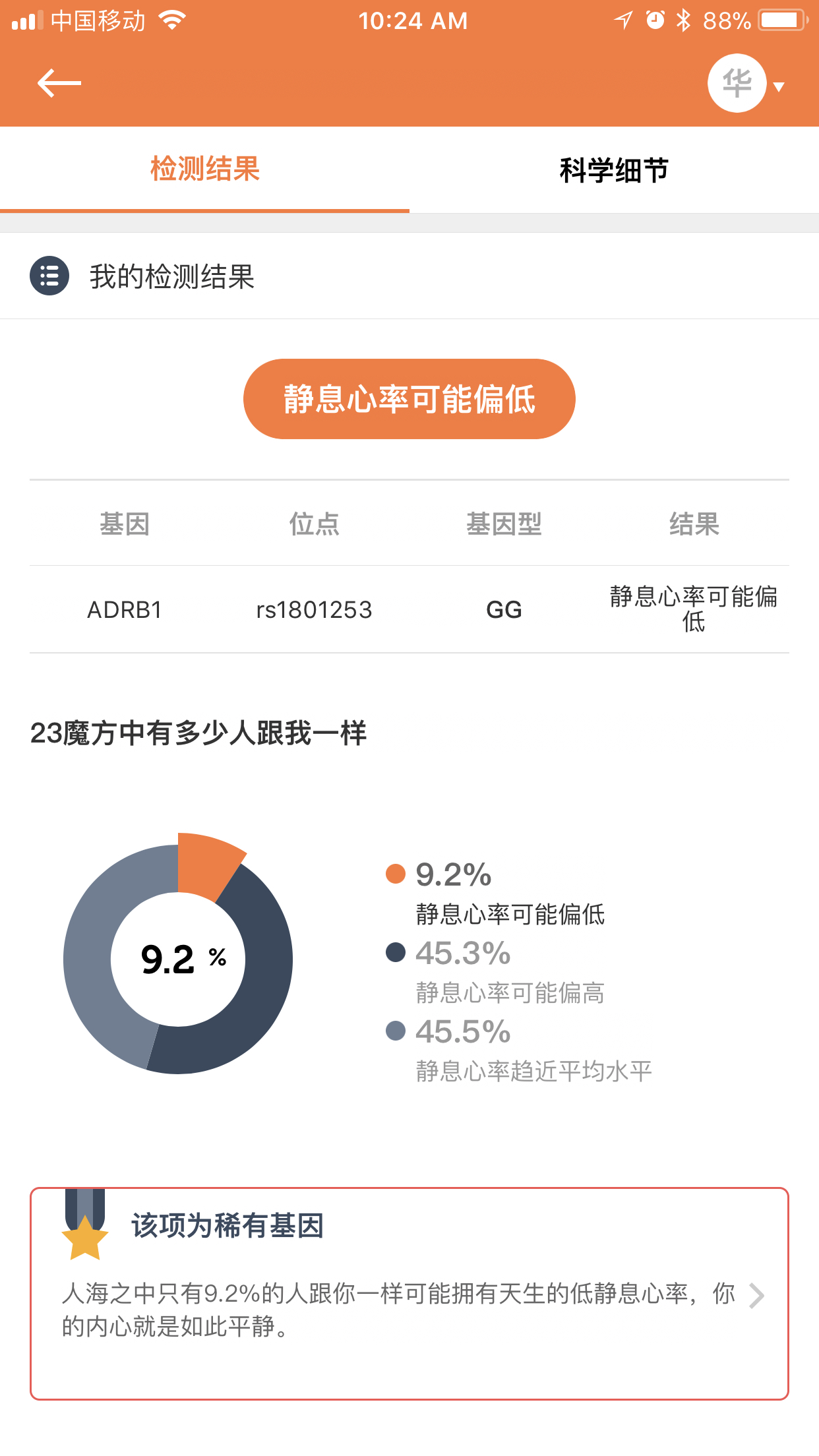Switch to the 科学细节 tab
The height and width of the screenshot is (1456, 819).
pos(614,170)
